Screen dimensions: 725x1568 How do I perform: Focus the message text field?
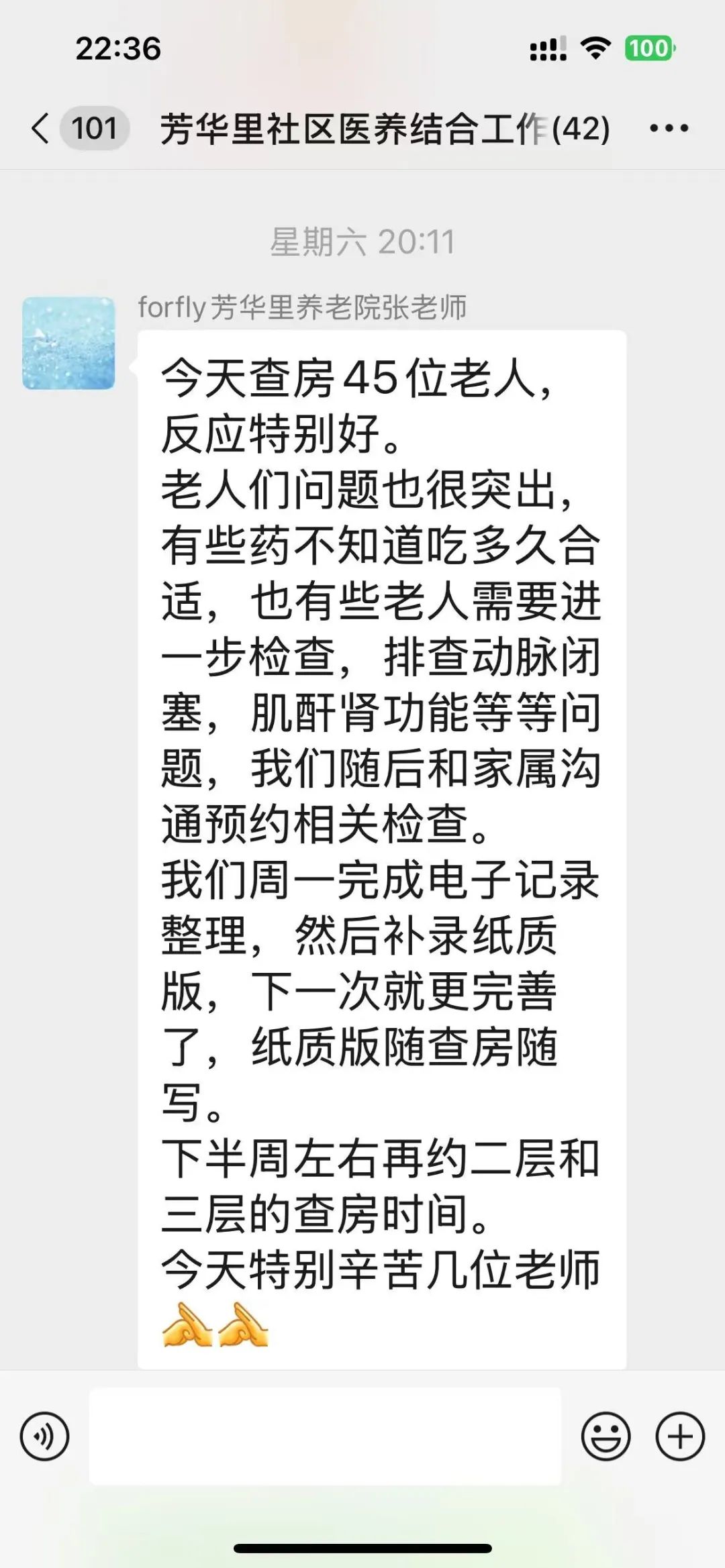tap(325, 1436)
